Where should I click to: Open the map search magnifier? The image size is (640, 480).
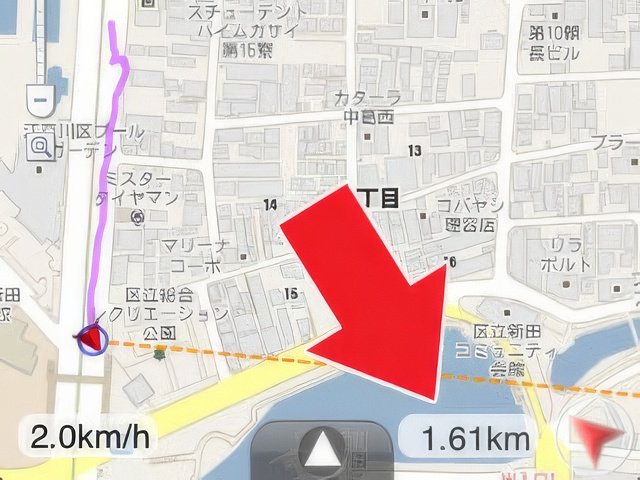(42, 148)
